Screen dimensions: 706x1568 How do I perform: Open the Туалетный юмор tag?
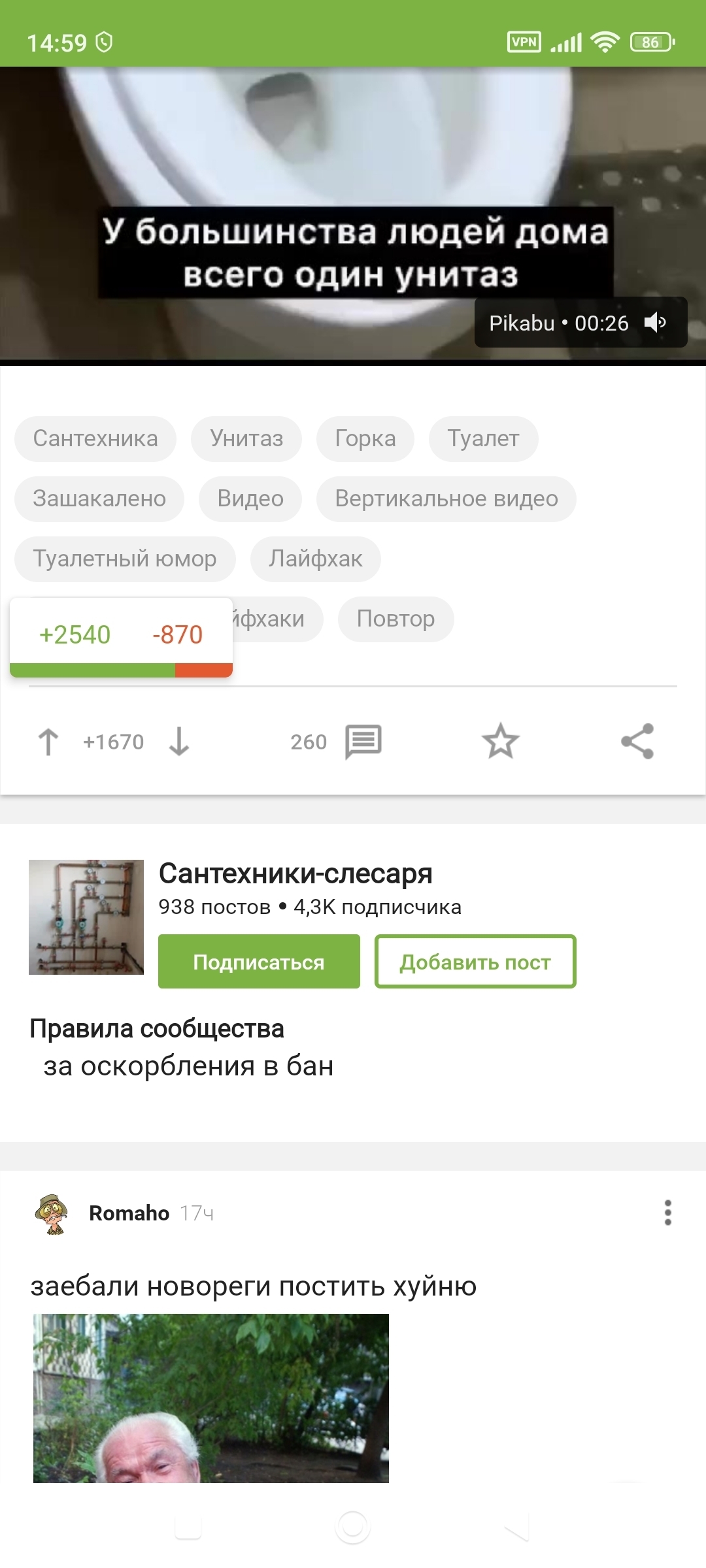click(x=125, y=559)
